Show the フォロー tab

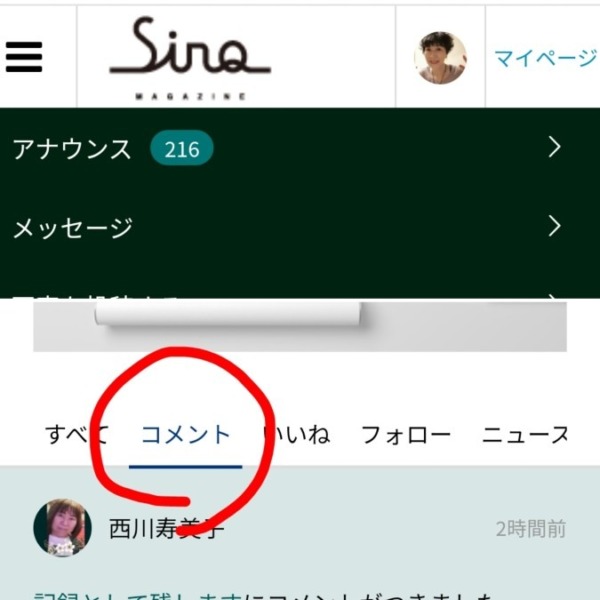(405, 435)
